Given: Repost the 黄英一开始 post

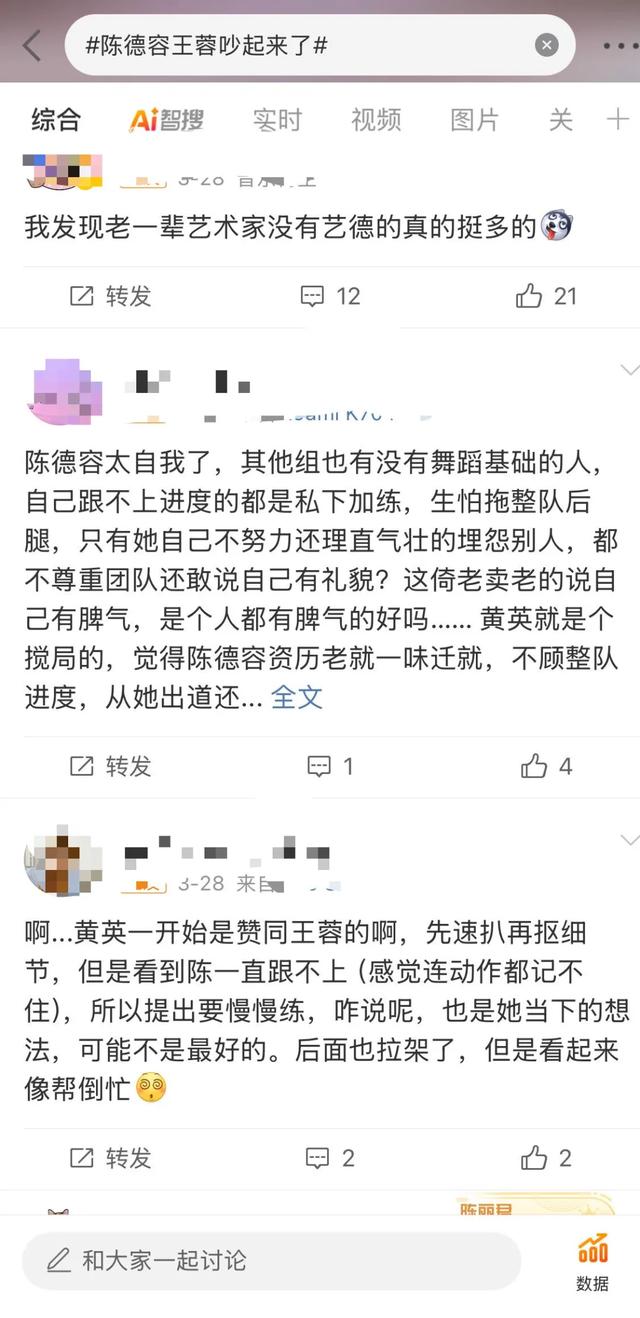Looking at the screenshot, I should tap(110, 1158).
